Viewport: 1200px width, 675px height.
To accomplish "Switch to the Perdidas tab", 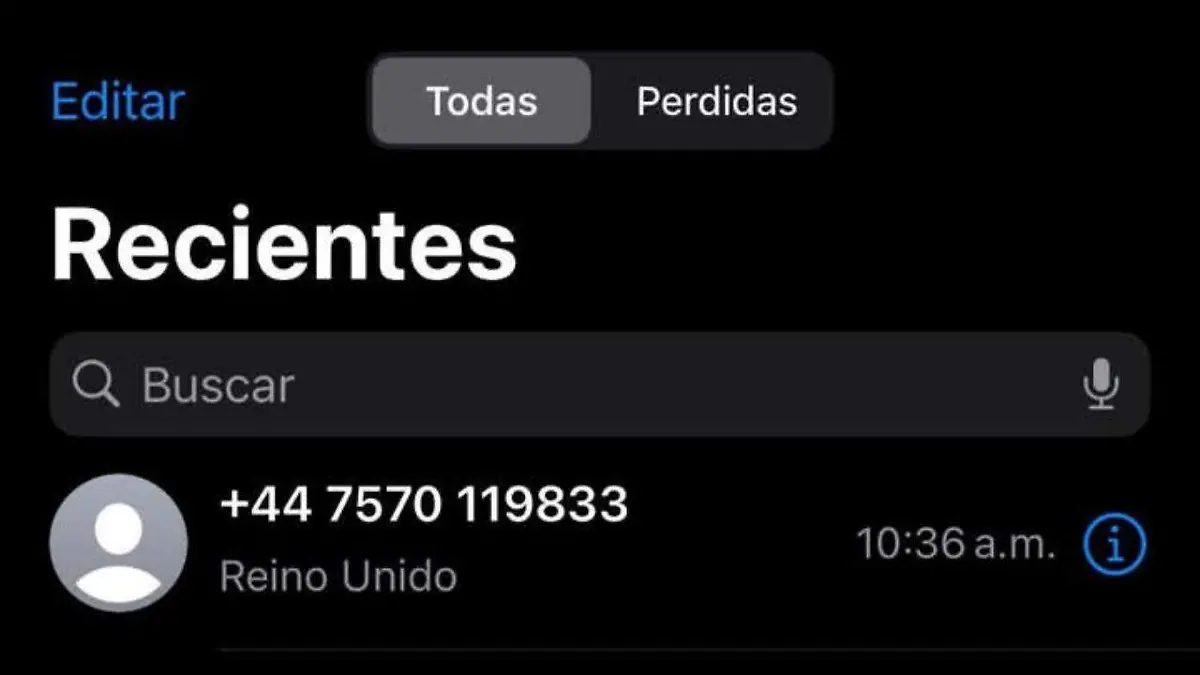I will point(716,101).
